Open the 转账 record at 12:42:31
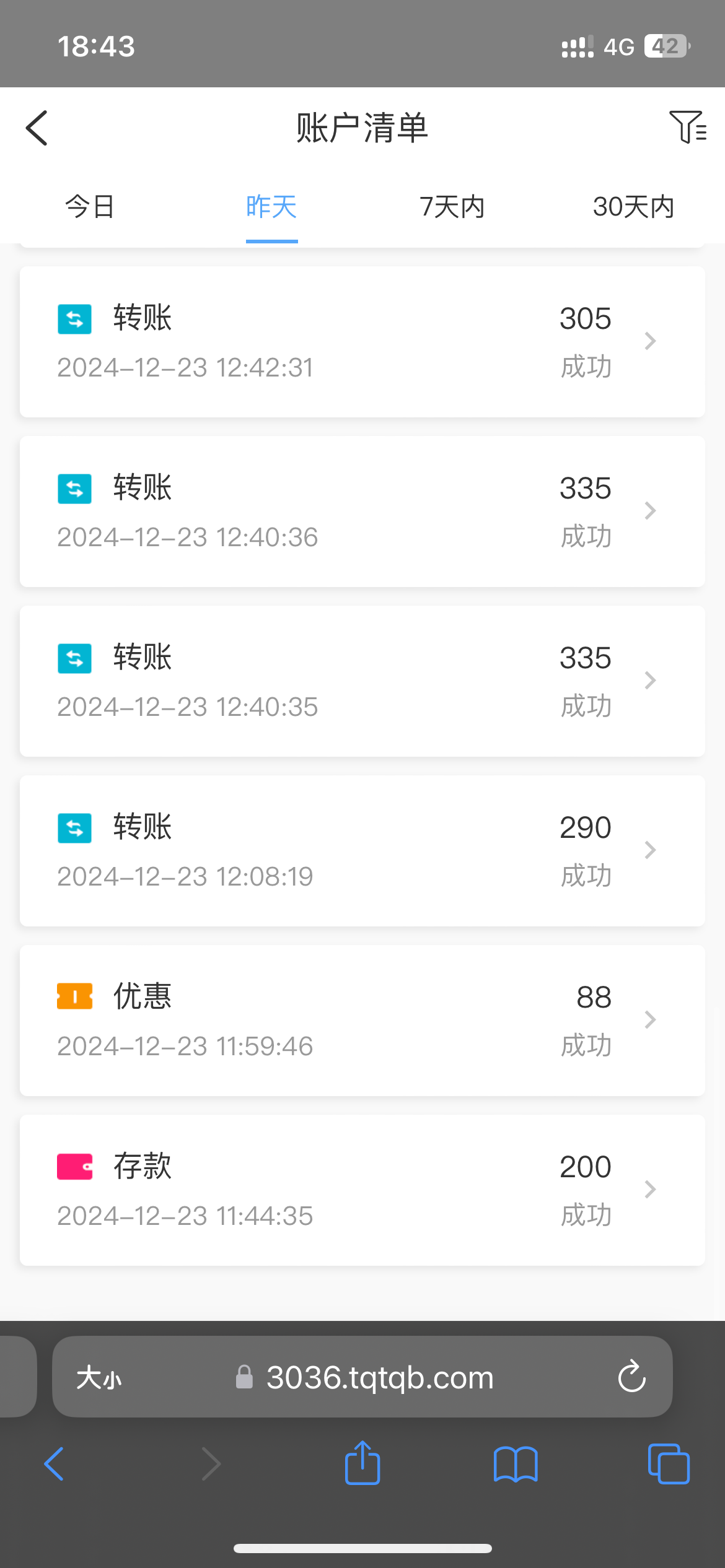Viewport: 725px width, 1568px height. click(x=362, y=342)
